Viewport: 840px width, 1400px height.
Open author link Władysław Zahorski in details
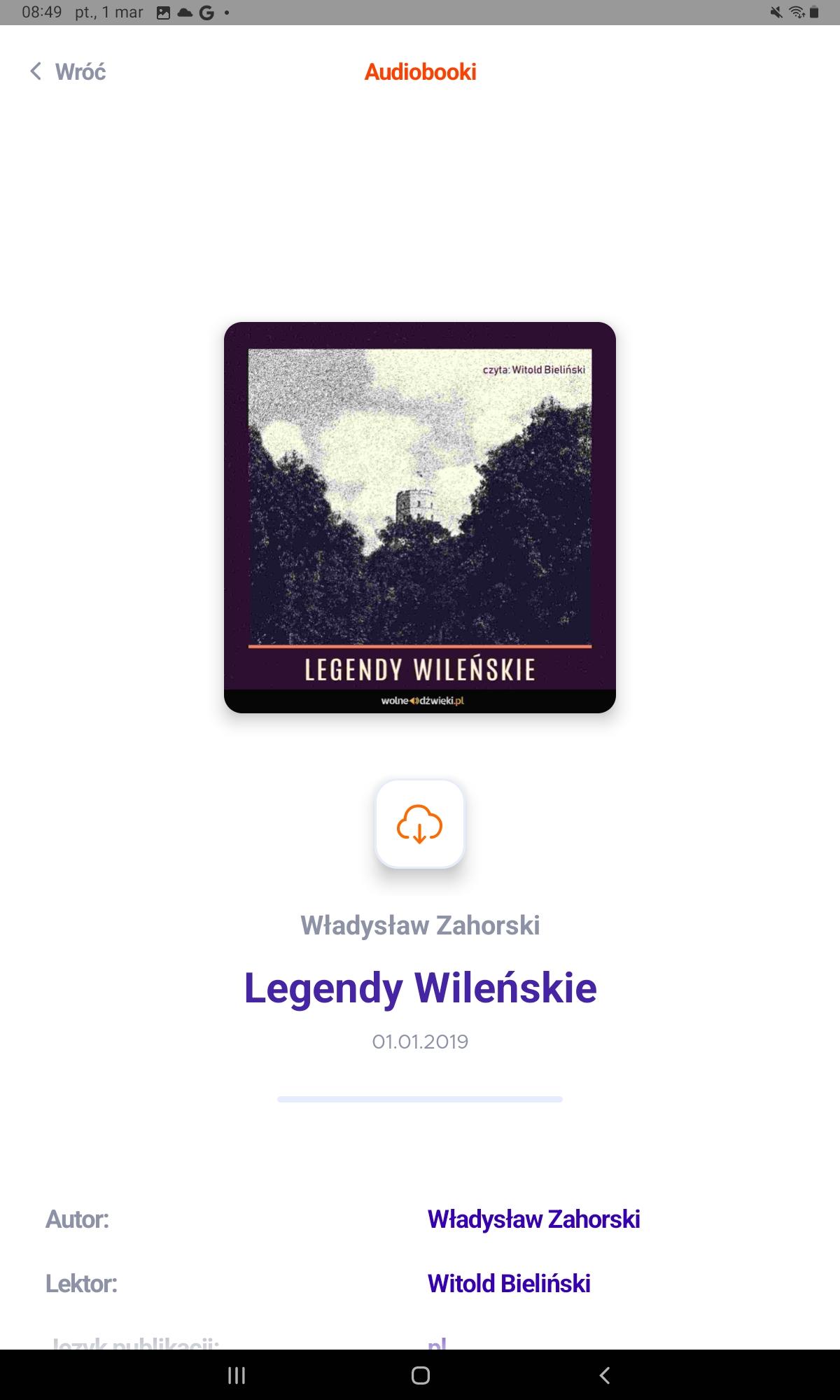(x=533, y=1219)
